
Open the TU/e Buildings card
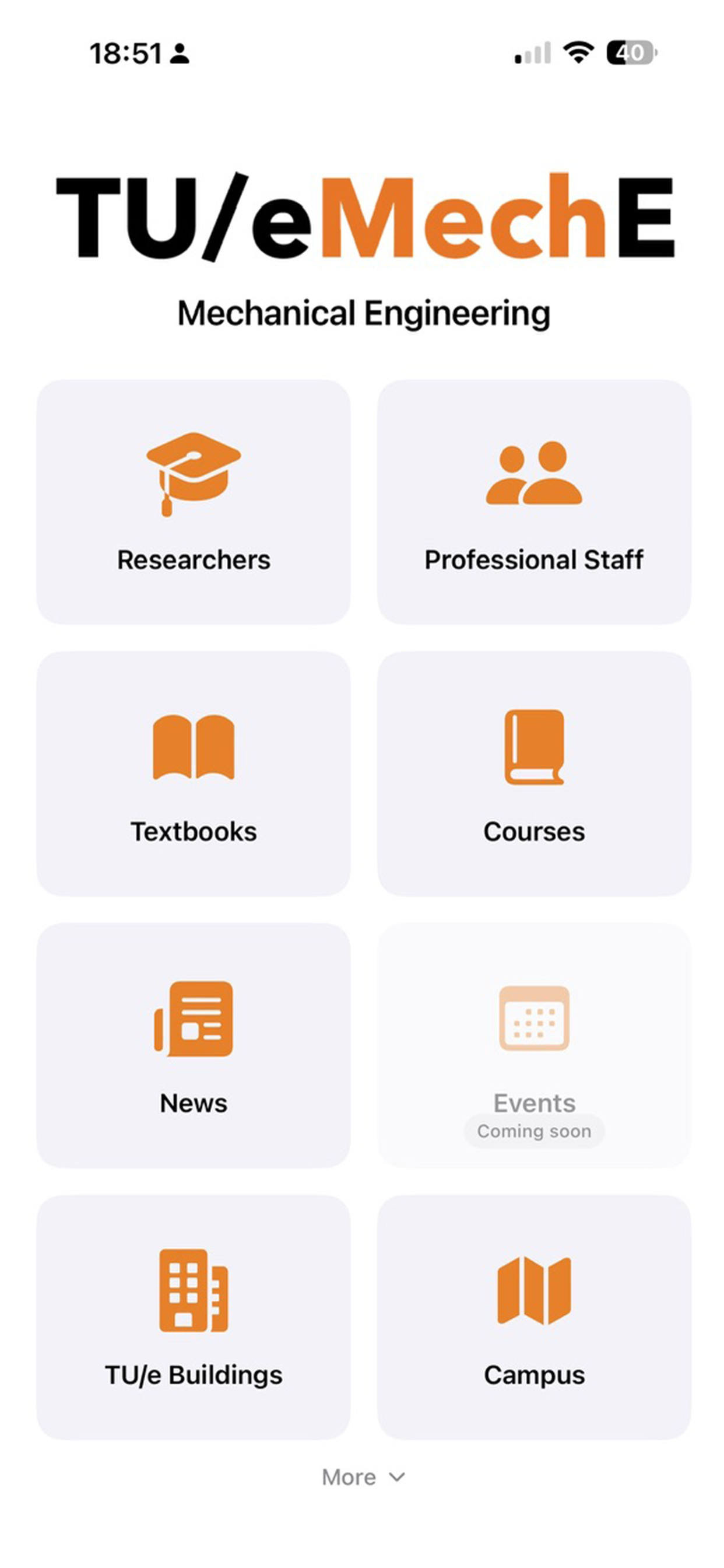click(194, 1317)
